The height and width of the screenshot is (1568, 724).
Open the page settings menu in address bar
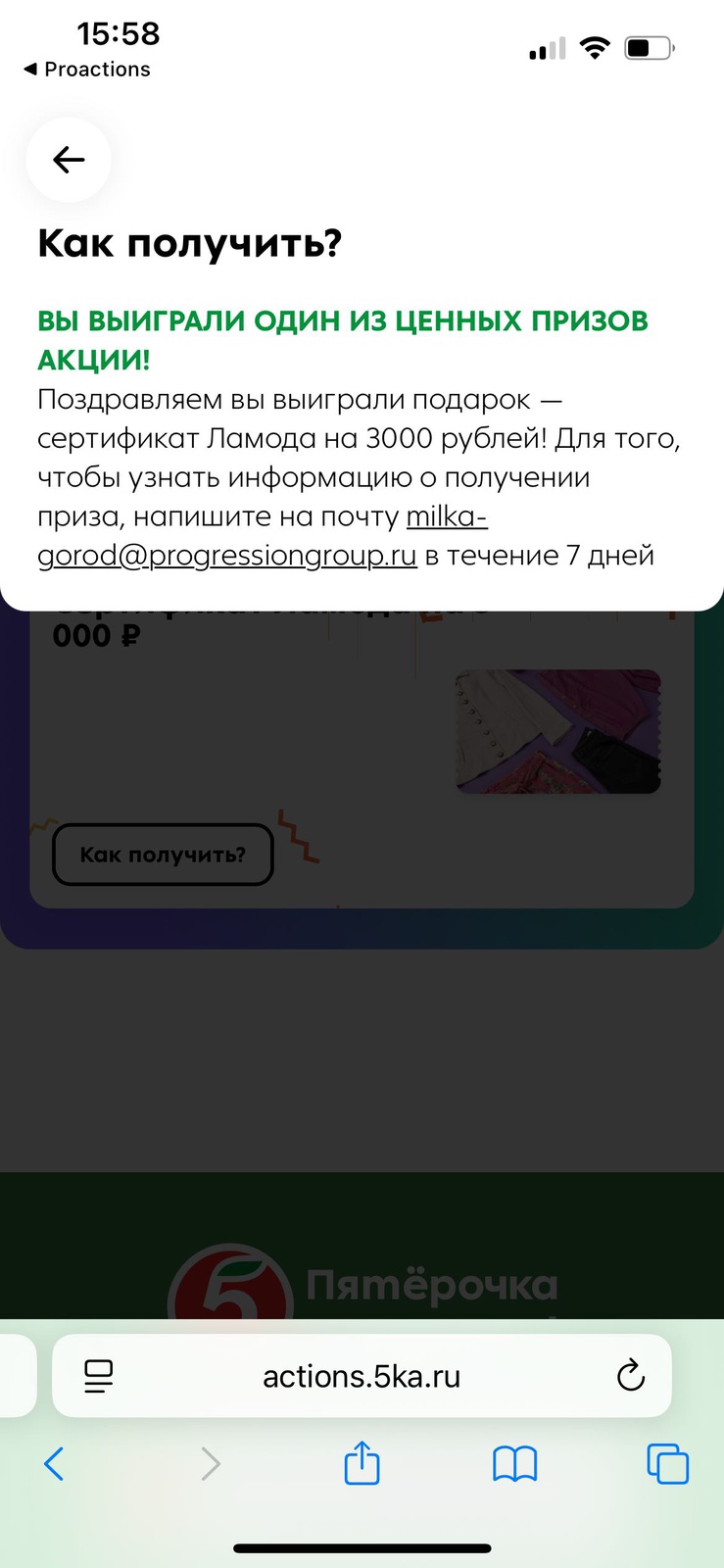click(x=99, y=1376)
